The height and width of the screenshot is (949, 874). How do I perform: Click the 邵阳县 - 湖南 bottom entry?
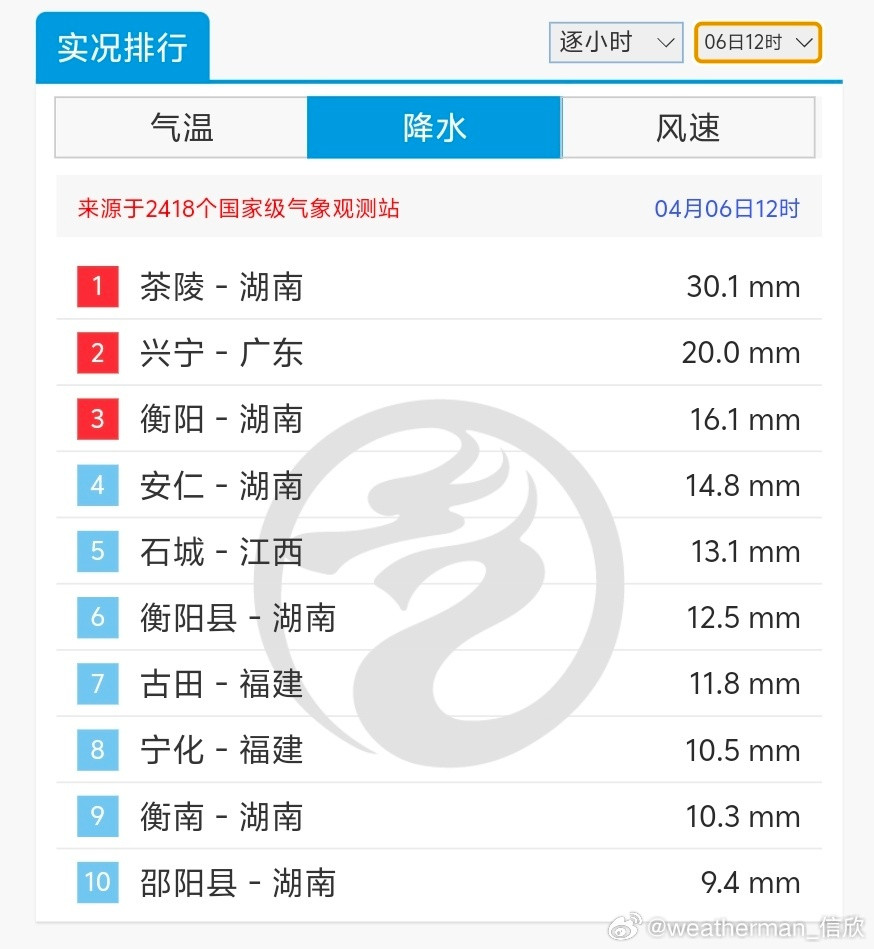(x=238, y=882)
